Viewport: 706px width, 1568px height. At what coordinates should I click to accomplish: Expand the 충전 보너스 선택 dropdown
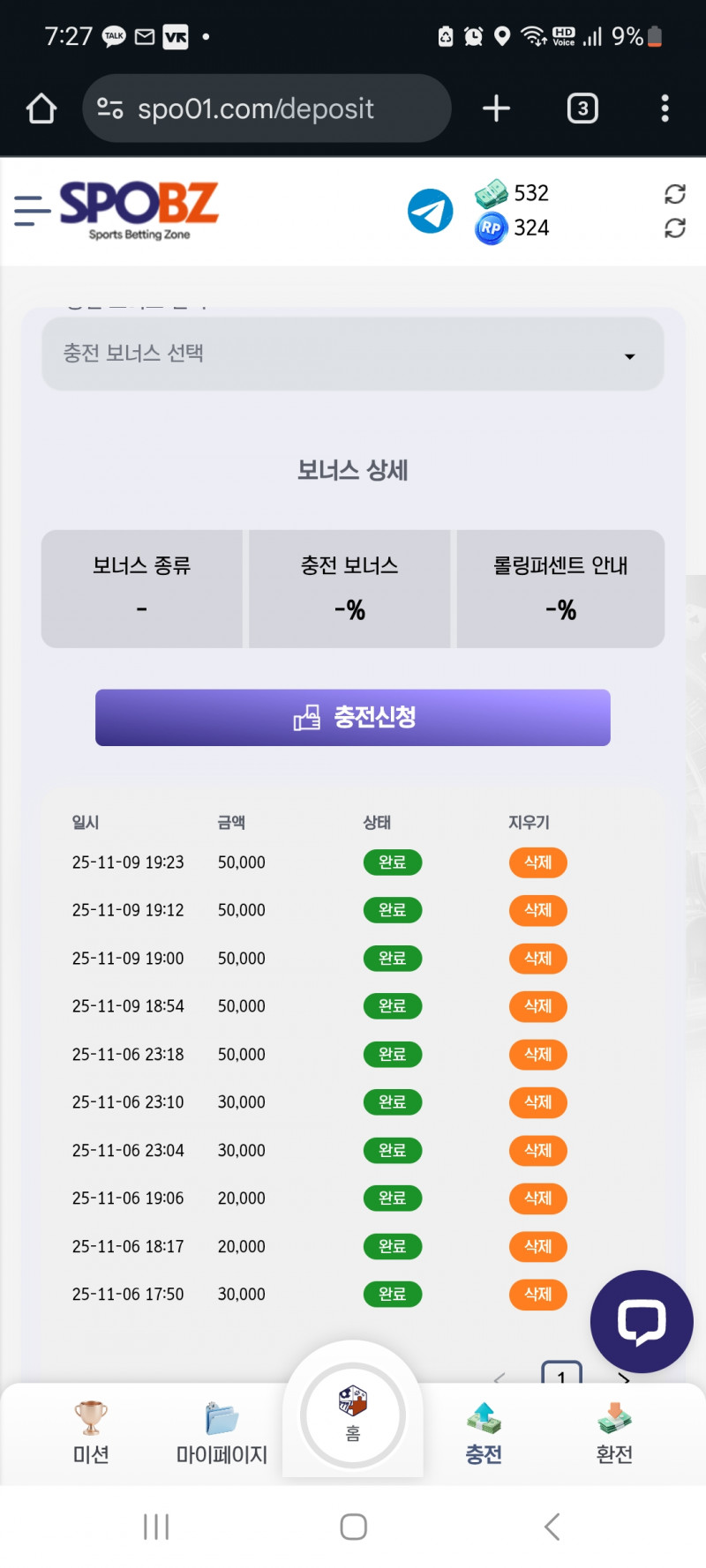pyautogui.click(x=352, y=355)
